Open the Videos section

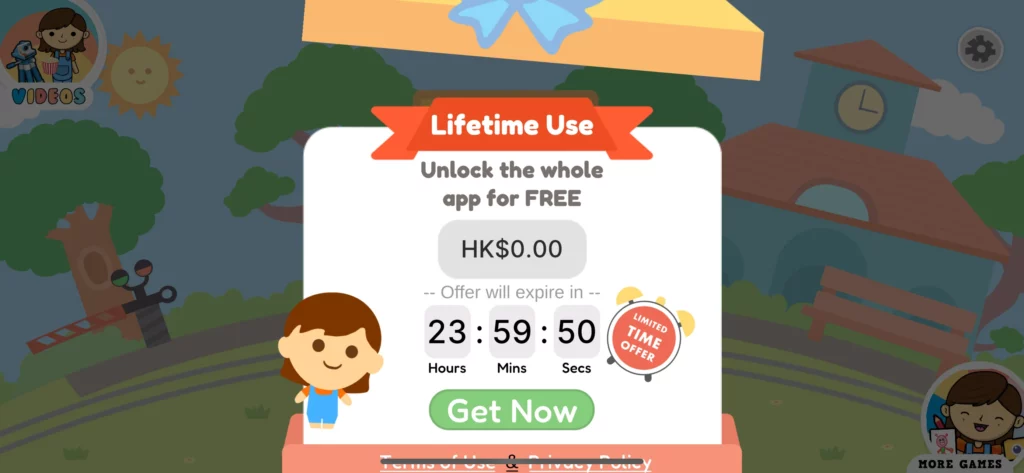click(x=48, y=55)
